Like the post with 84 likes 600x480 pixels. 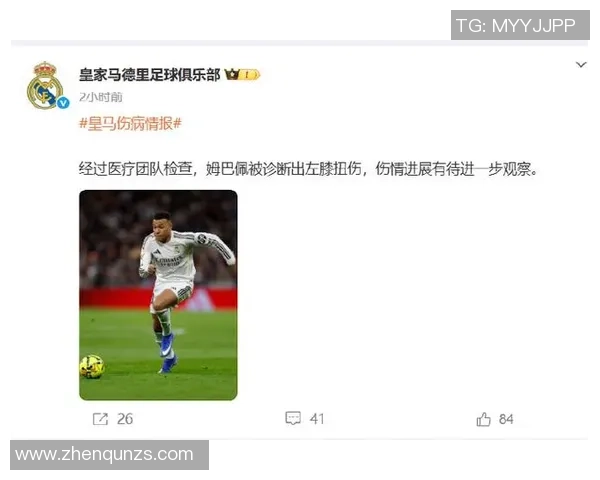pos(495,419)
